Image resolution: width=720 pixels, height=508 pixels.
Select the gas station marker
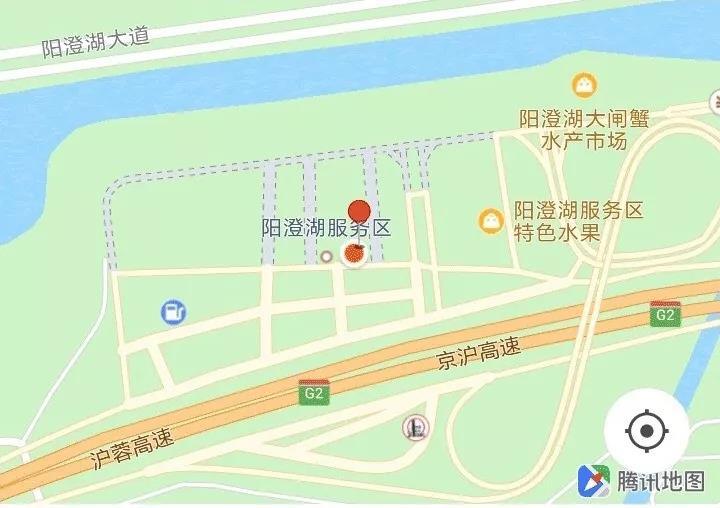(173, 312)
